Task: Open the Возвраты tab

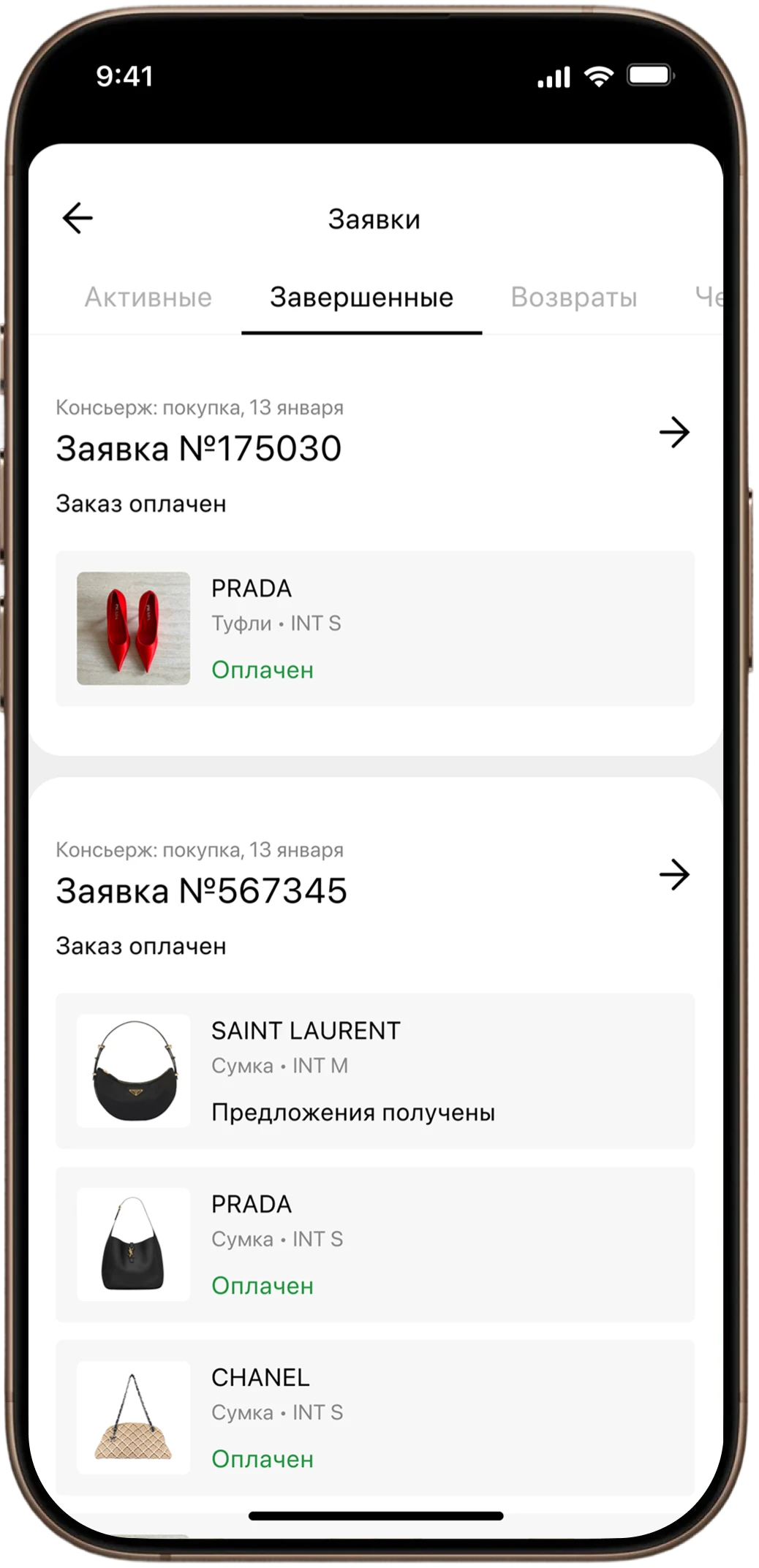Action: [x=574, y=298]
